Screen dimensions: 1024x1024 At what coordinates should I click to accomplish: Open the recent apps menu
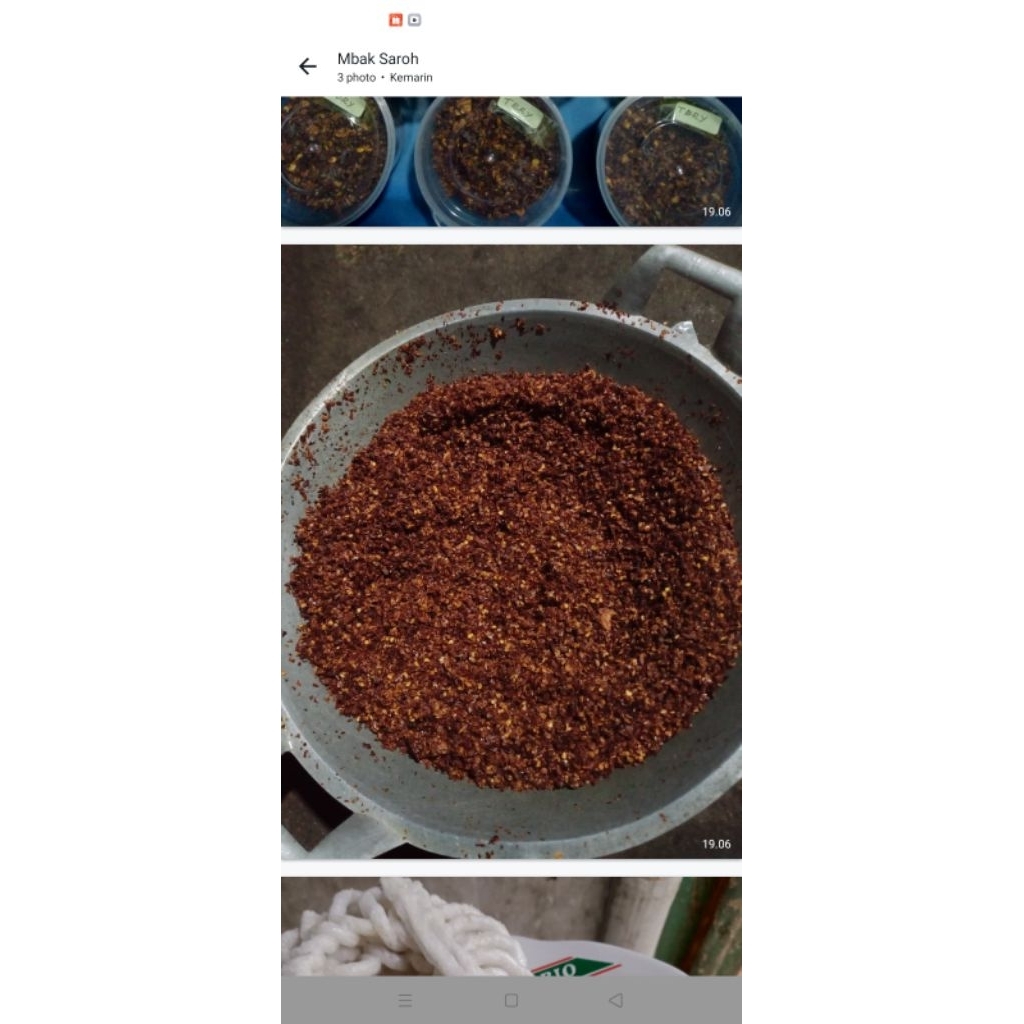tap(405, 1000)
